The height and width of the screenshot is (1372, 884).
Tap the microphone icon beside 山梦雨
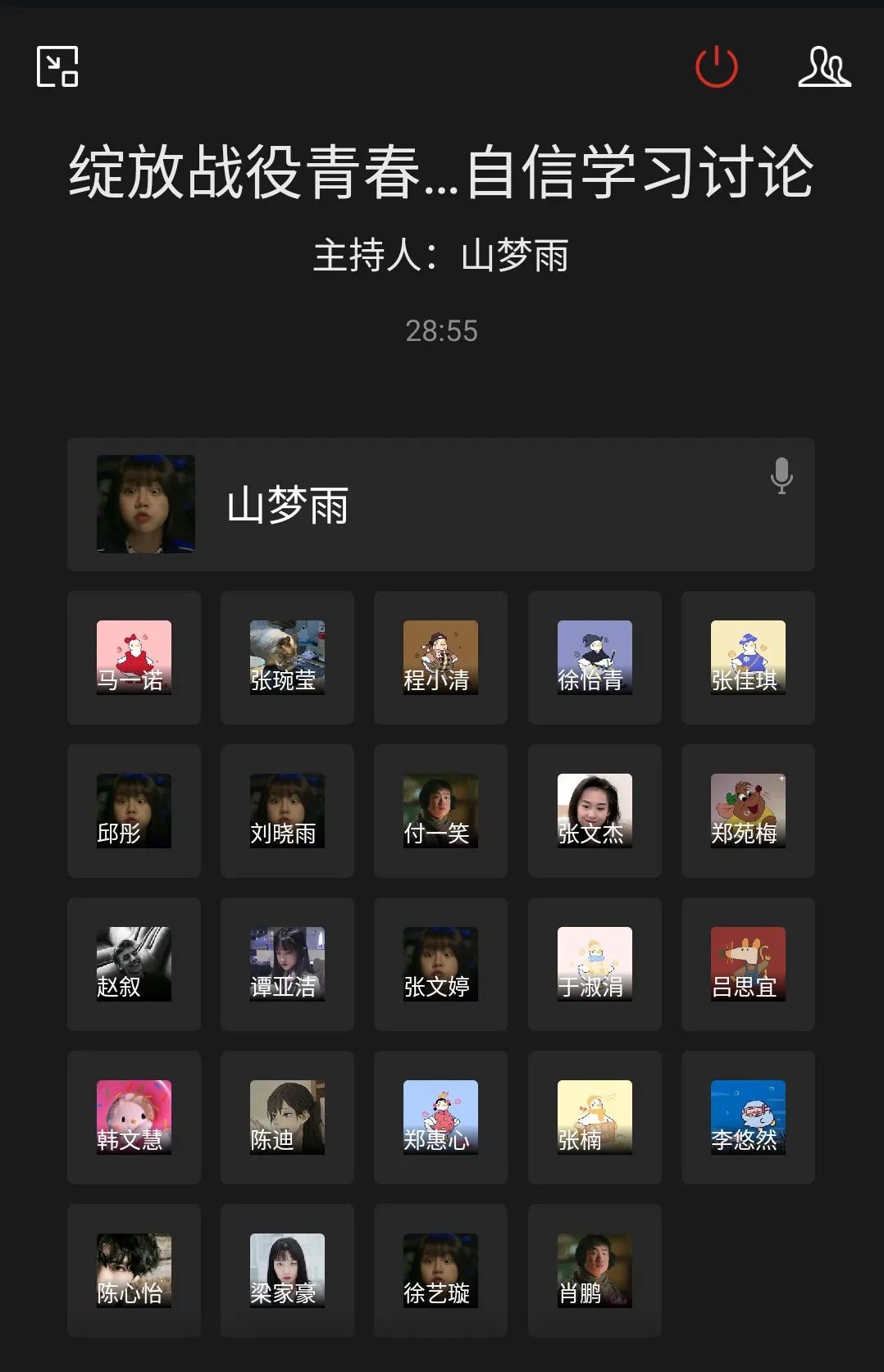(781, 475)
